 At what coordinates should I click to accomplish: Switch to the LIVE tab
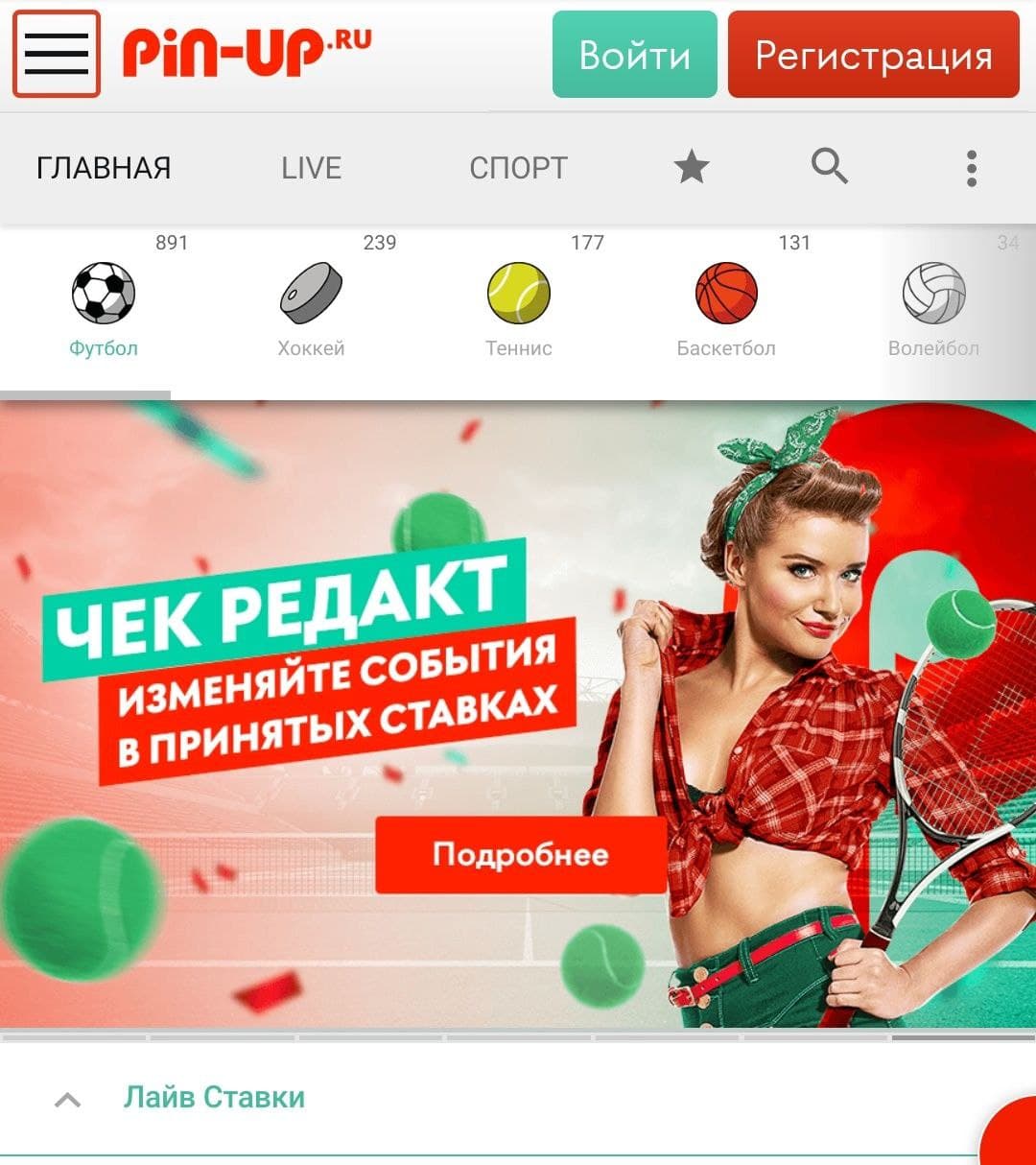click(311, 168)
